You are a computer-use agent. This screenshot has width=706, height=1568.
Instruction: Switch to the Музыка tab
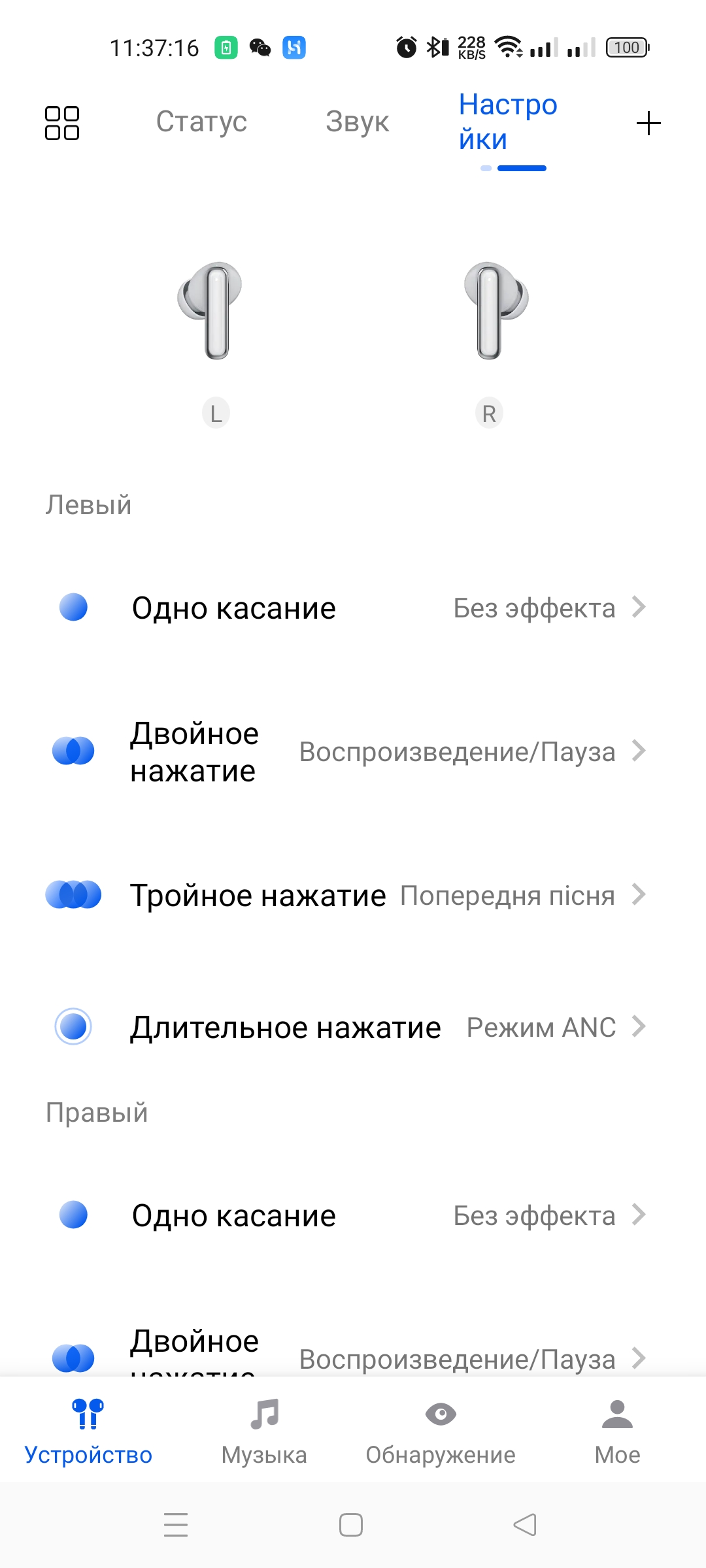[264, 1431]
